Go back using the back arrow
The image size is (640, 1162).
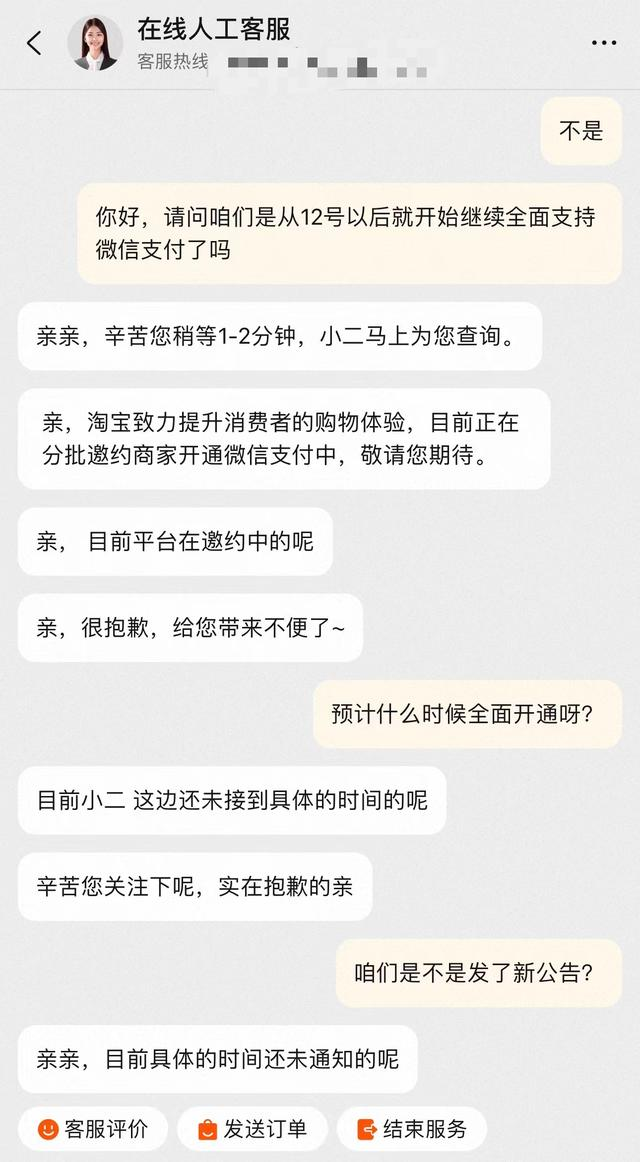tap(34, 43)
